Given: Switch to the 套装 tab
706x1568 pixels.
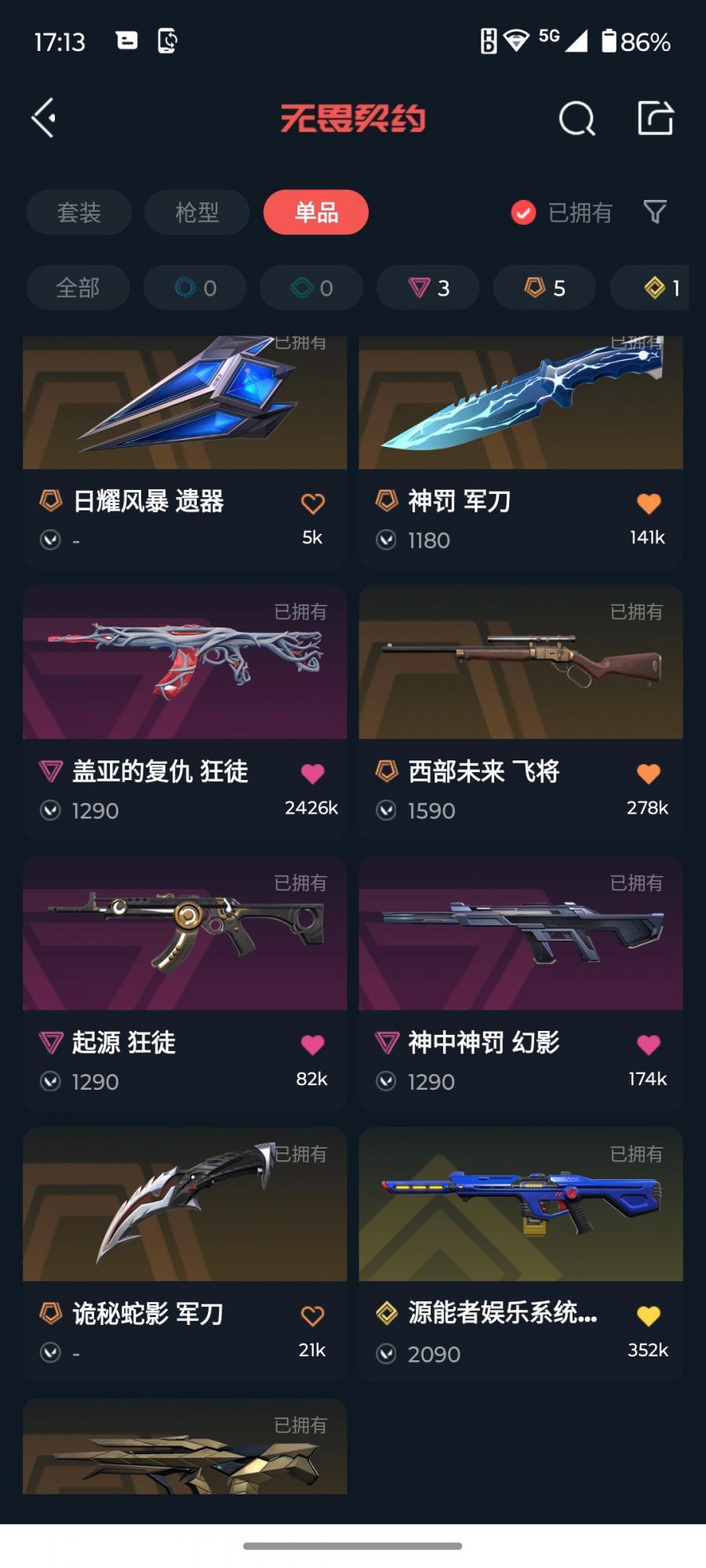Looking at the screenshot, I should (x=78, y=212).
